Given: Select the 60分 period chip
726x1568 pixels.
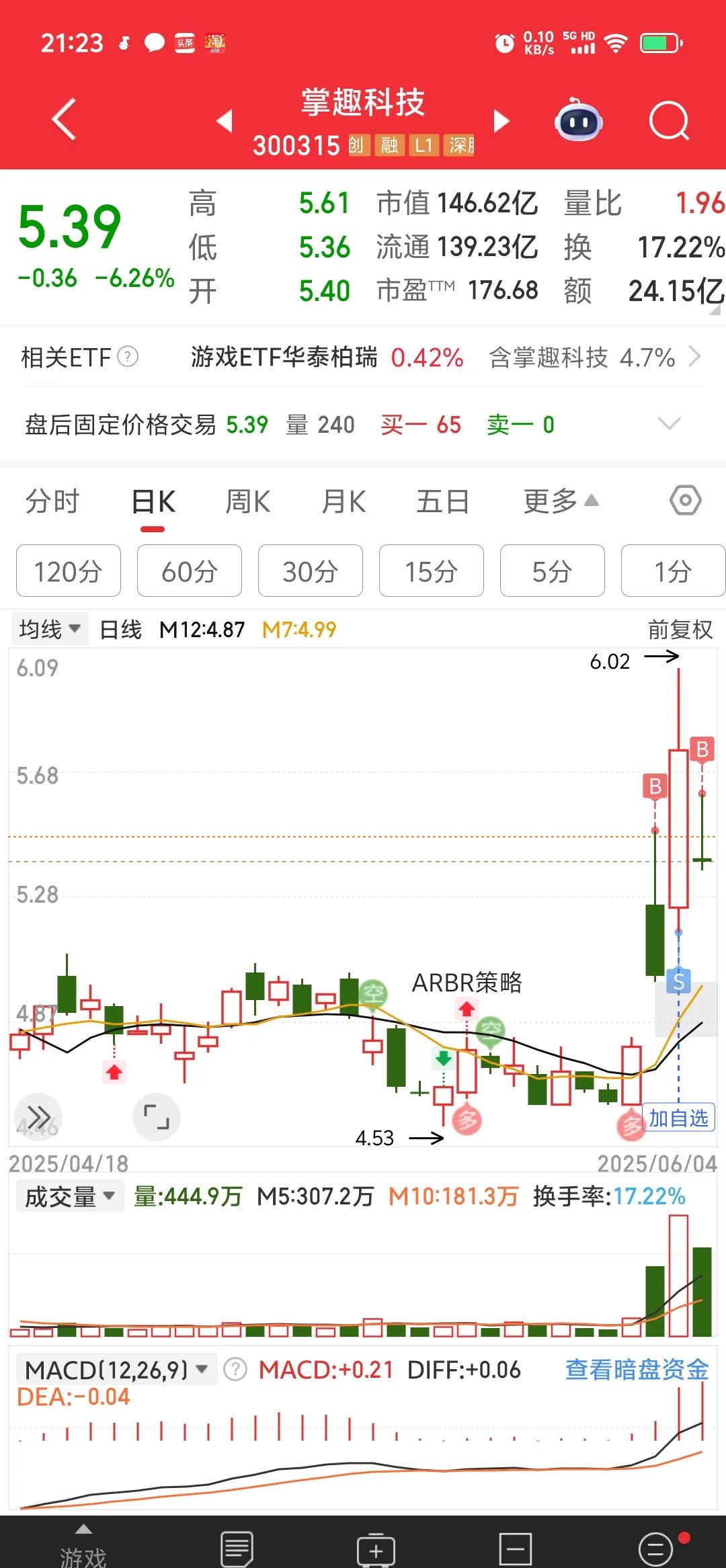Looking at the screenshot, I should (x=189, y=571).
